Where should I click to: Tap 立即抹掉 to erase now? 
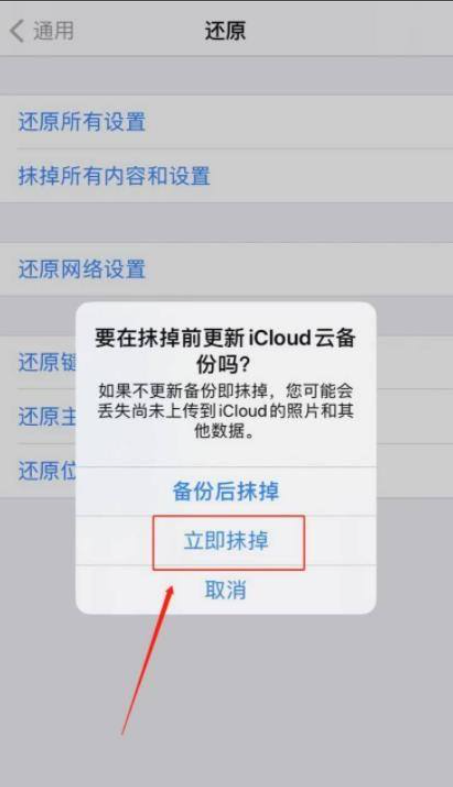226,541
